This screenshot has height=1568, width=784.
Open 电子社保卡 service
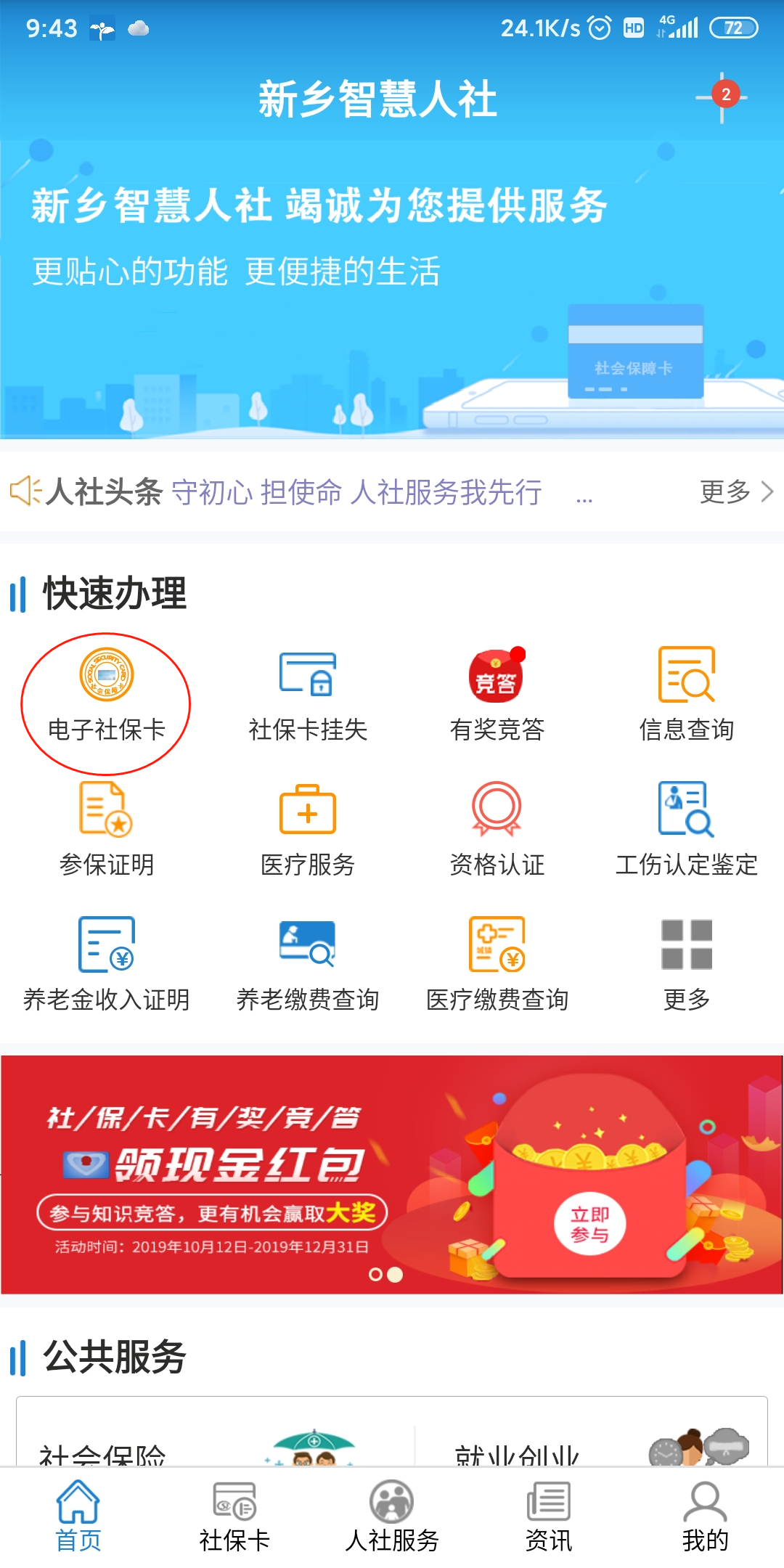pos(106,697)
